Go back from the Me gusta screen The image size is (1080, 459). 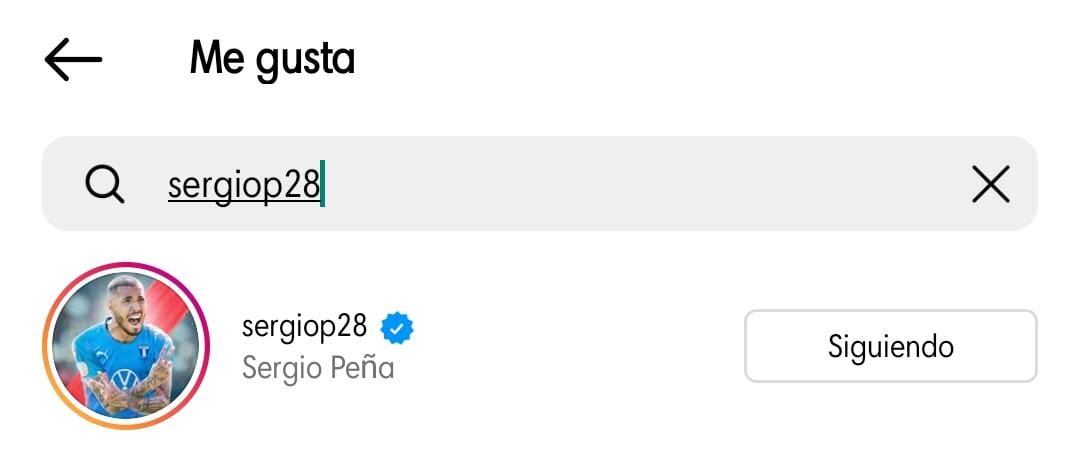pos(73,60)
